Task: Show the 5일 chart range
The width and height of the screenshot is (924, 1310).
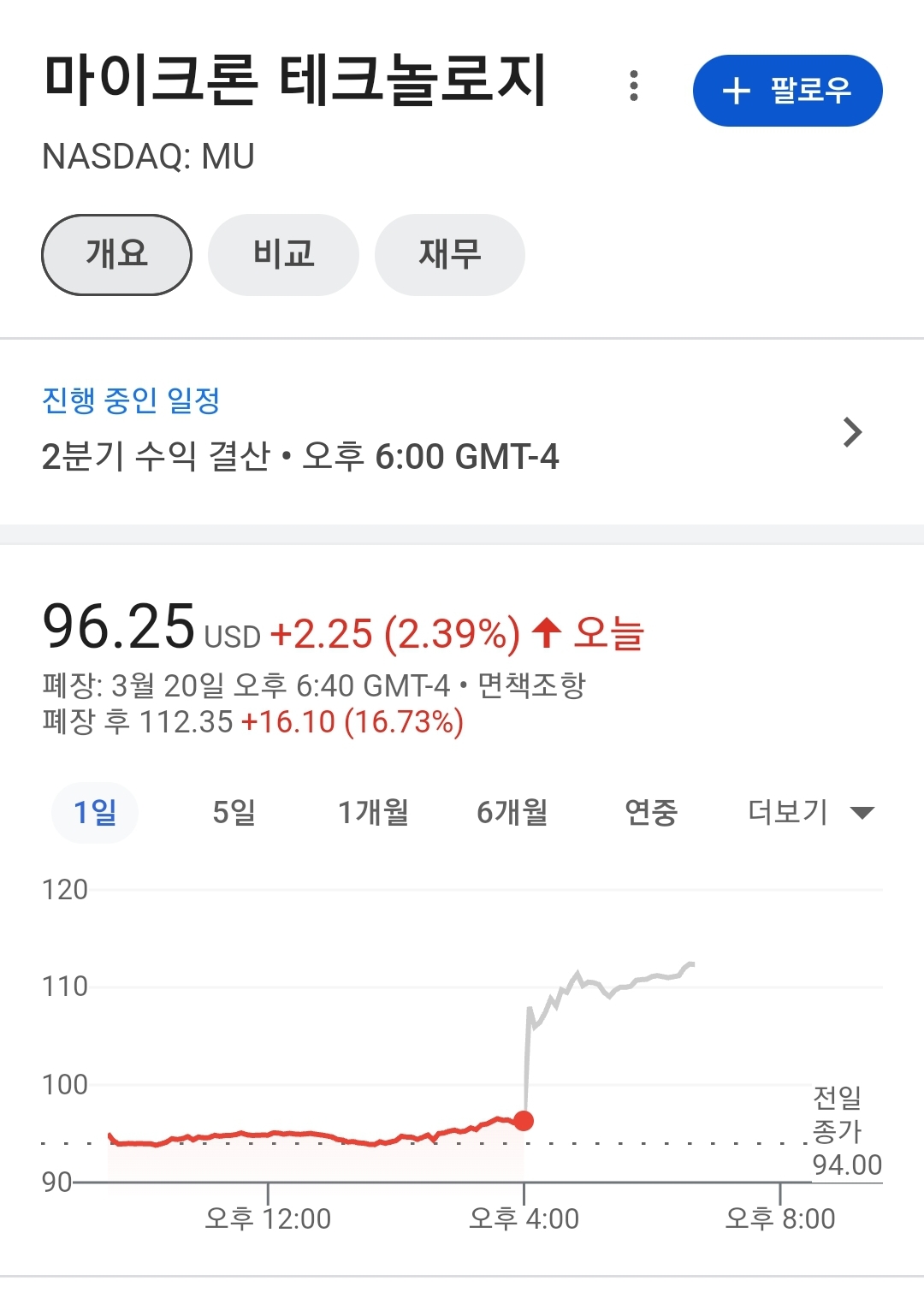Action: (234, 812)
